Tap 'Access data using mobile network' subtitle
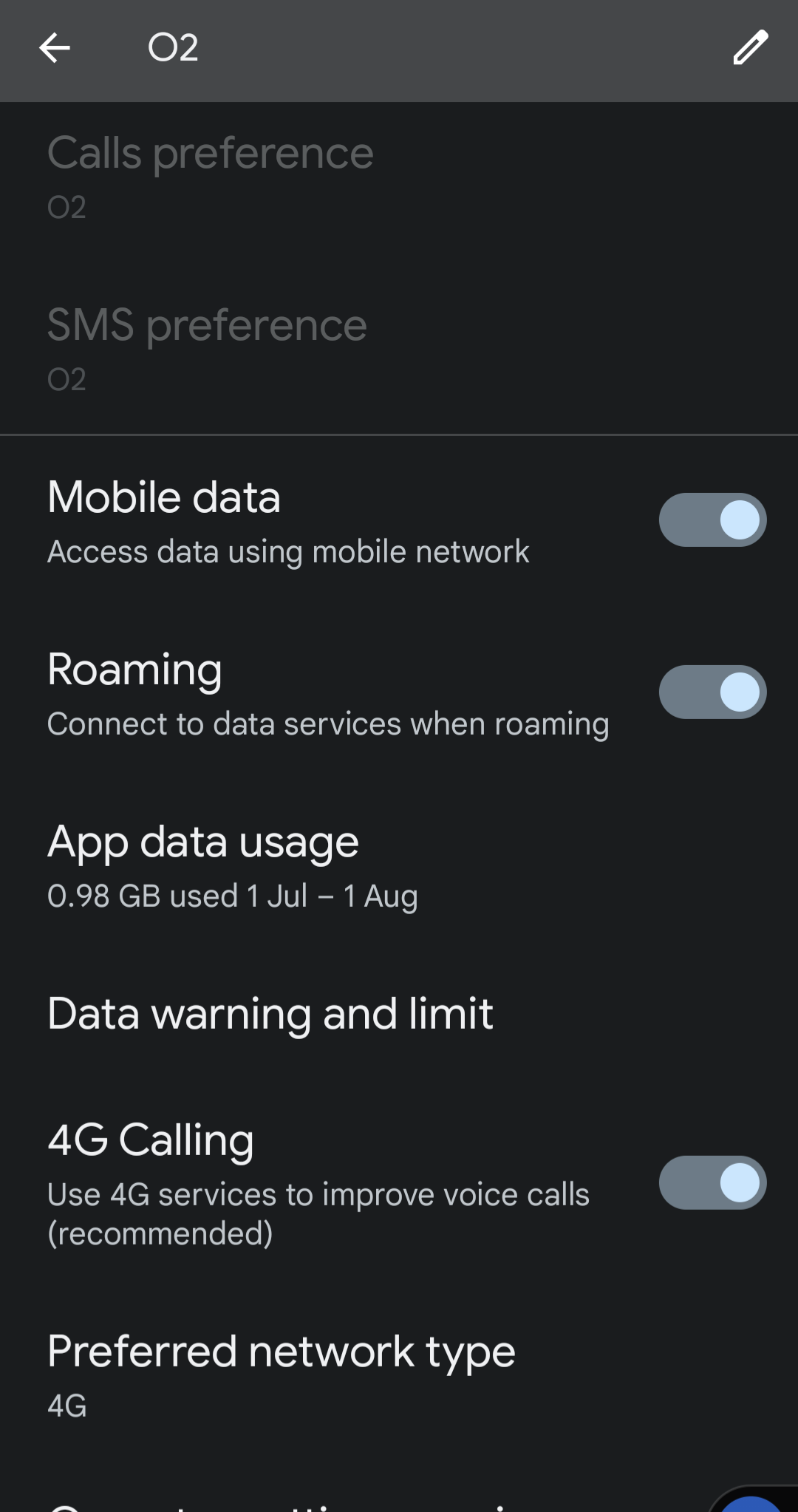 288,552
